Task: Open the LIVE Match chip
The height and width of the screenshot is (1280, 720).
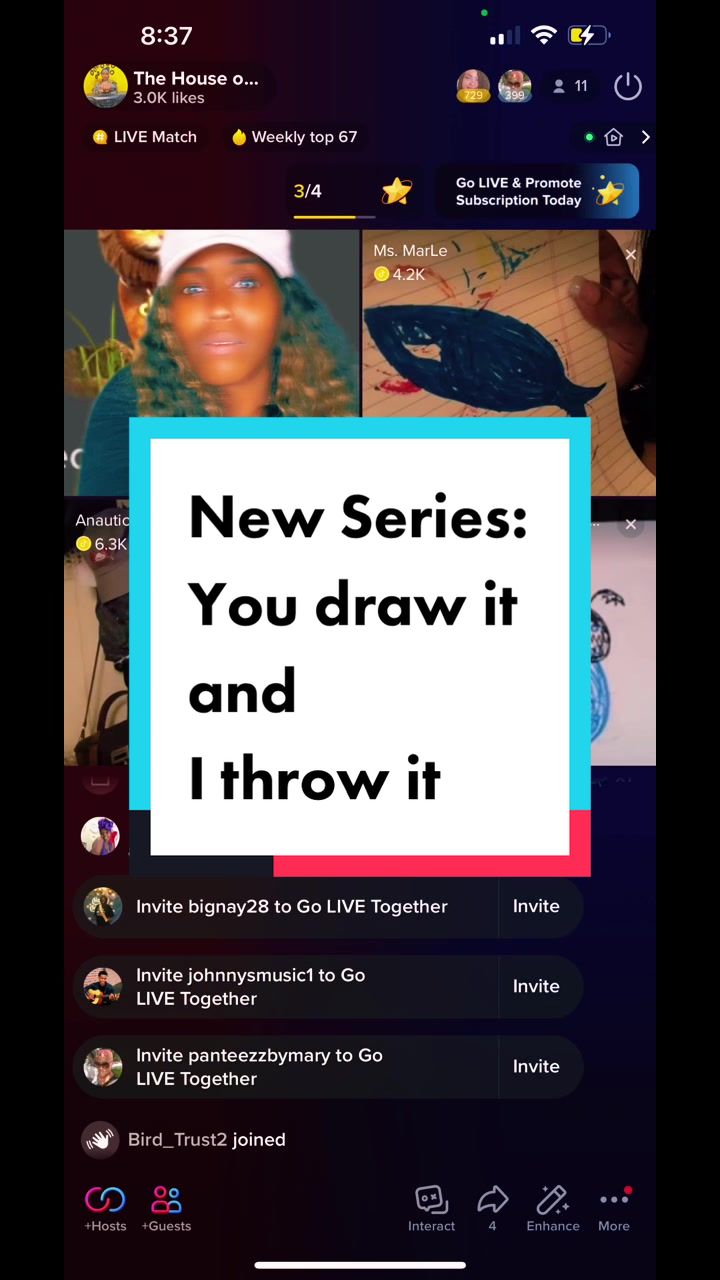Action: point(144,137)
